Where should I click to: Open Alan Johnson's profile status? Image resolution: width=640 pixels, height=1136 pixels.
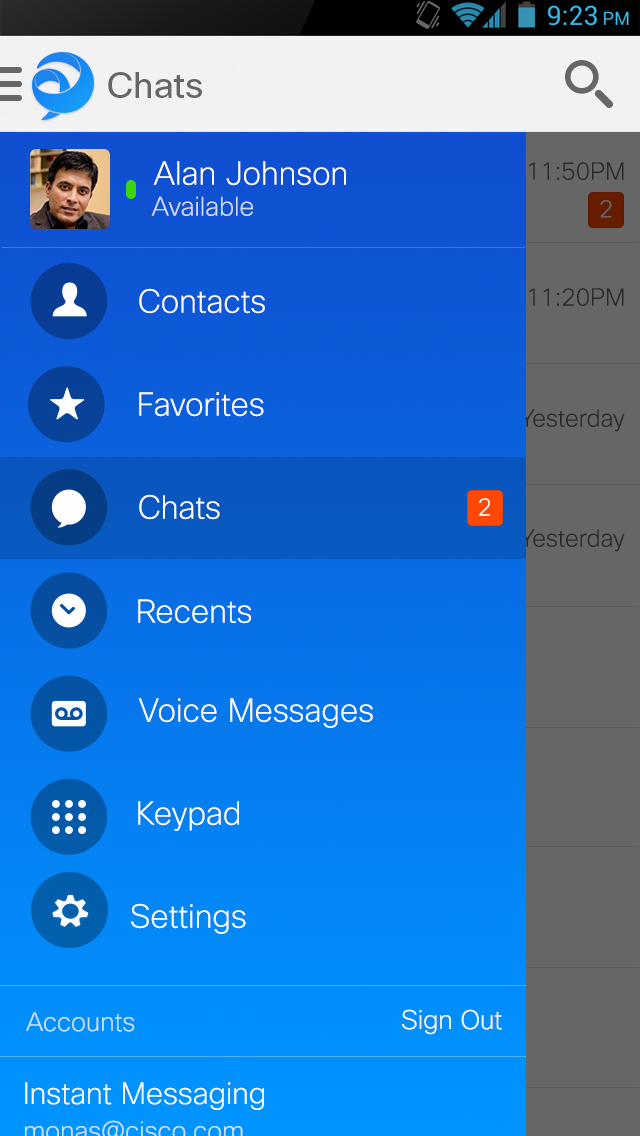tap(250, 188)
